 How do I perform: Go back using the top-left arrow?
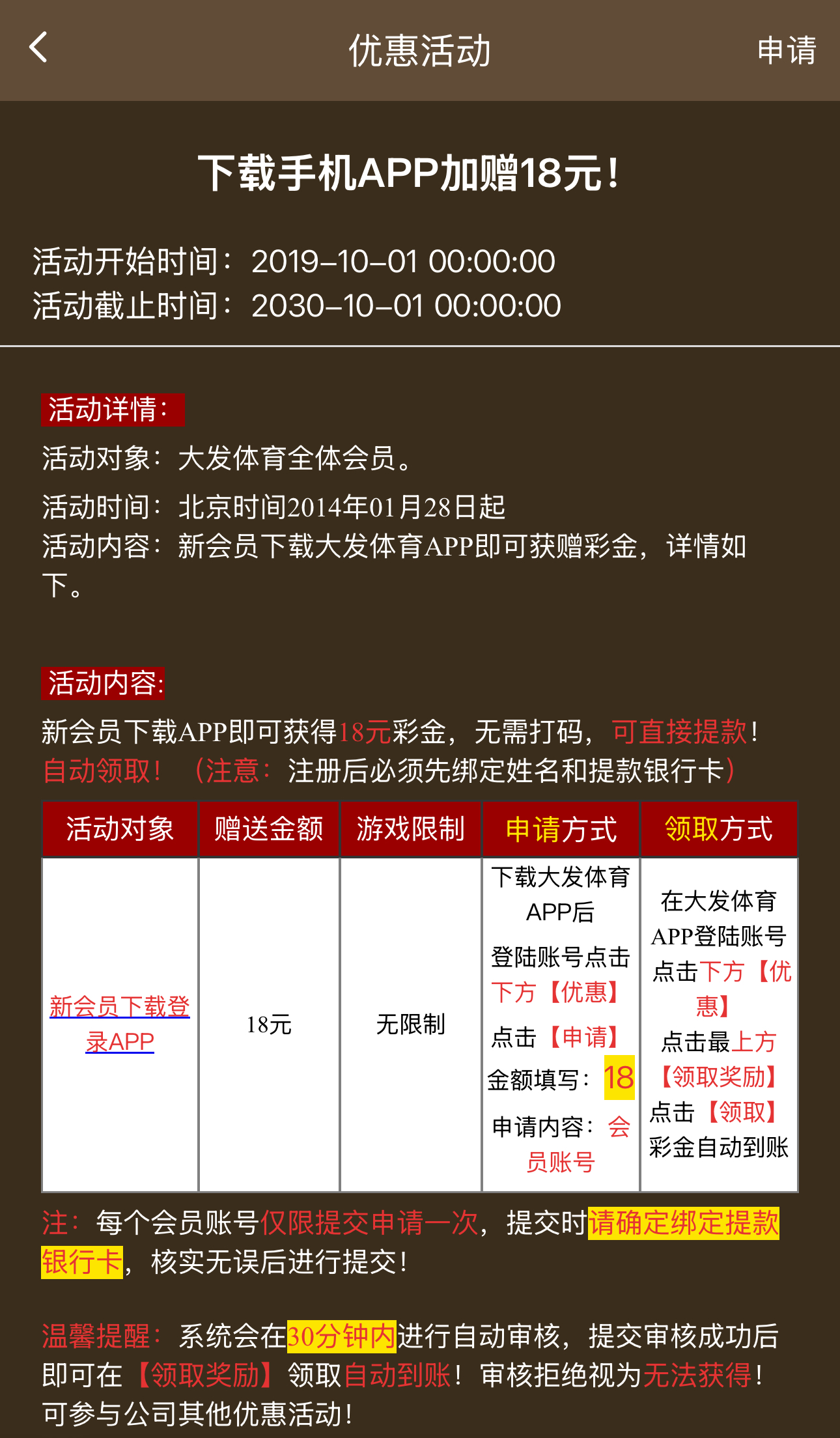[x=38, y=48]
